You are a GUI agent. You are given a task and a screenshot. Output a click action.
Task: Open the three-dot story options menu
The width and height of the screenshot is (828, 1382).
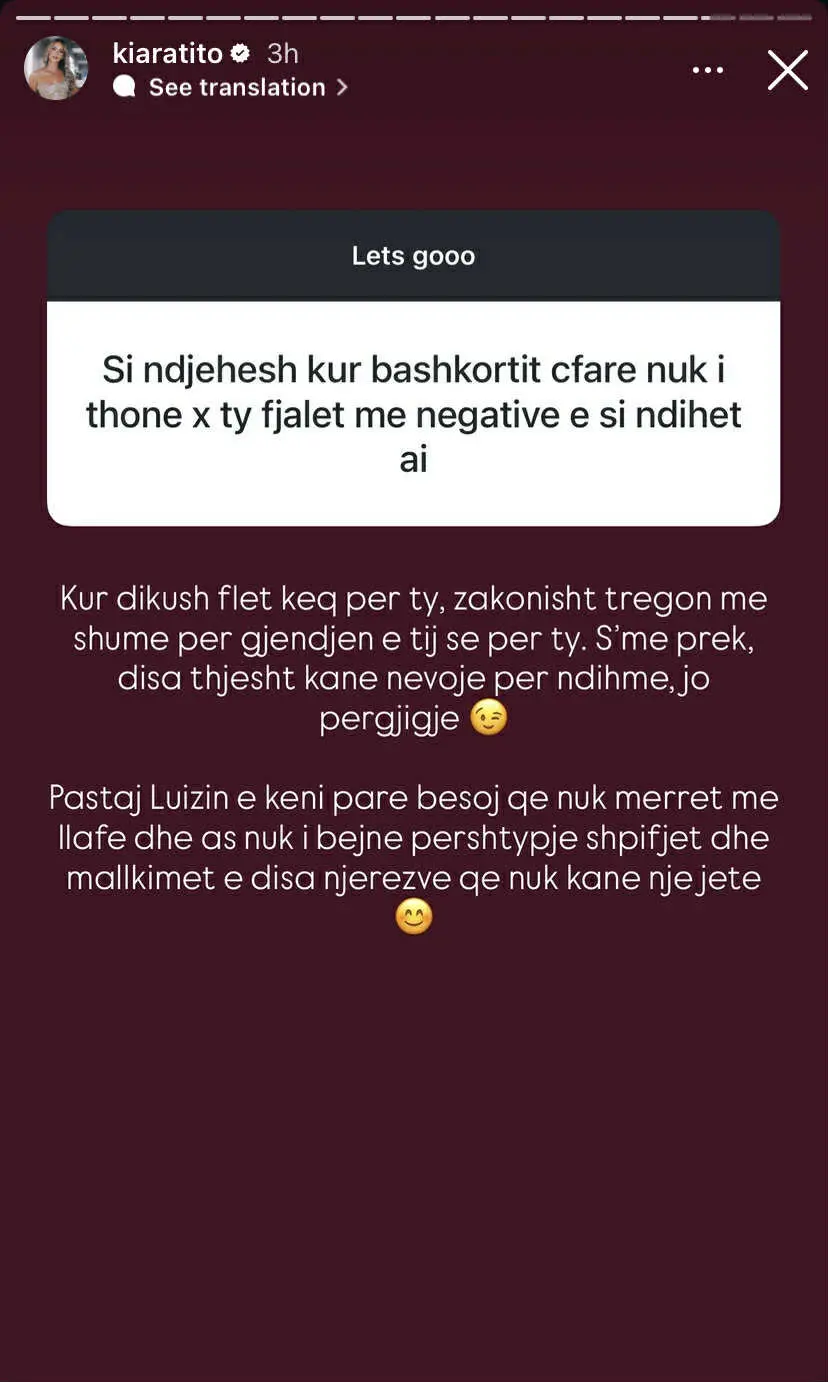(708, 70)
